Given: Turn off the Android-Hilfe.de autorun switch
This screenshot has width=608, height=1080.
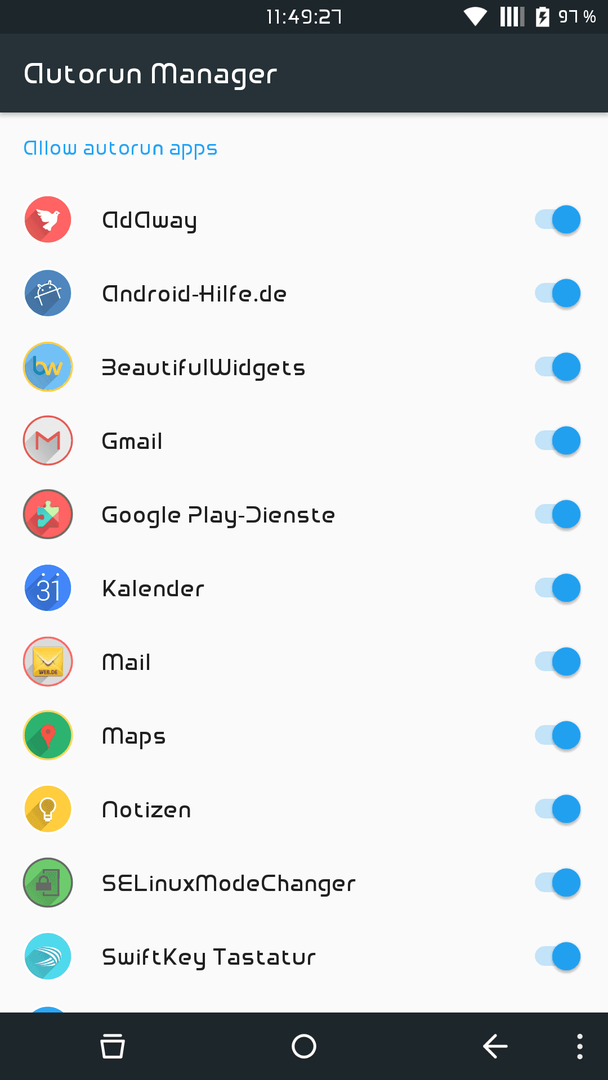Looking at the screenshot, I should pos(558,293).
